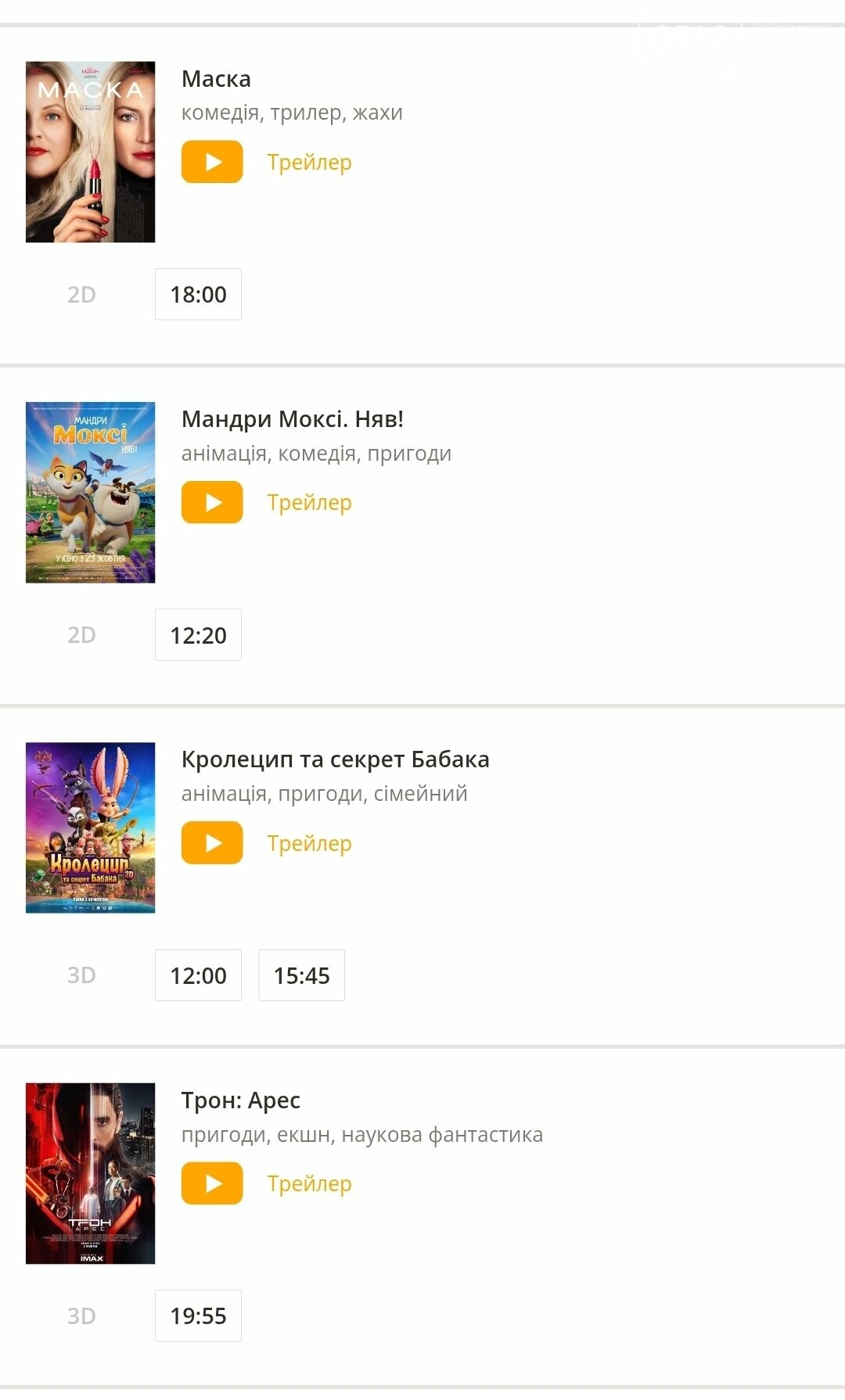
Task: Watch the Мандри Моксі. Няв! trailer
Action: coord(212,502)
